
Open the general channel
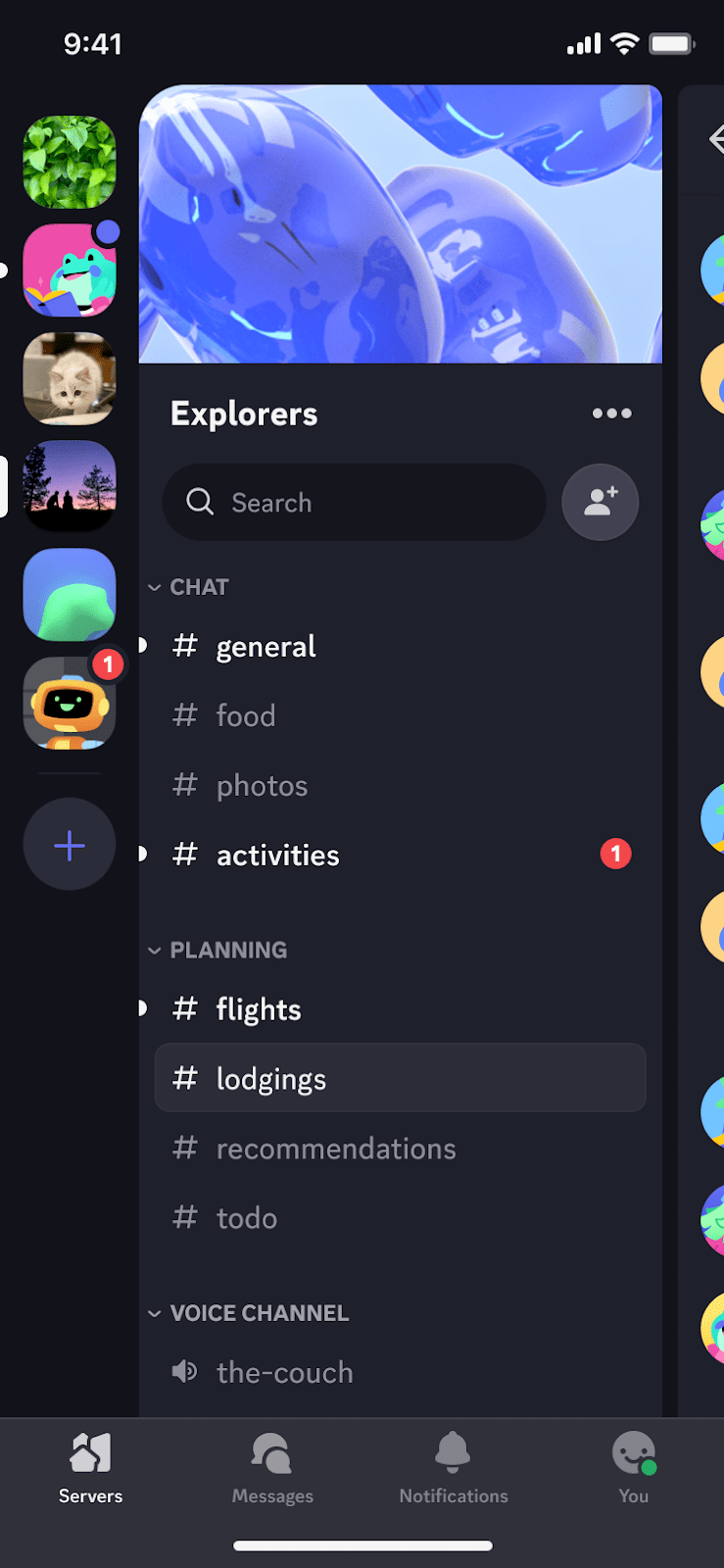[265, 646]
